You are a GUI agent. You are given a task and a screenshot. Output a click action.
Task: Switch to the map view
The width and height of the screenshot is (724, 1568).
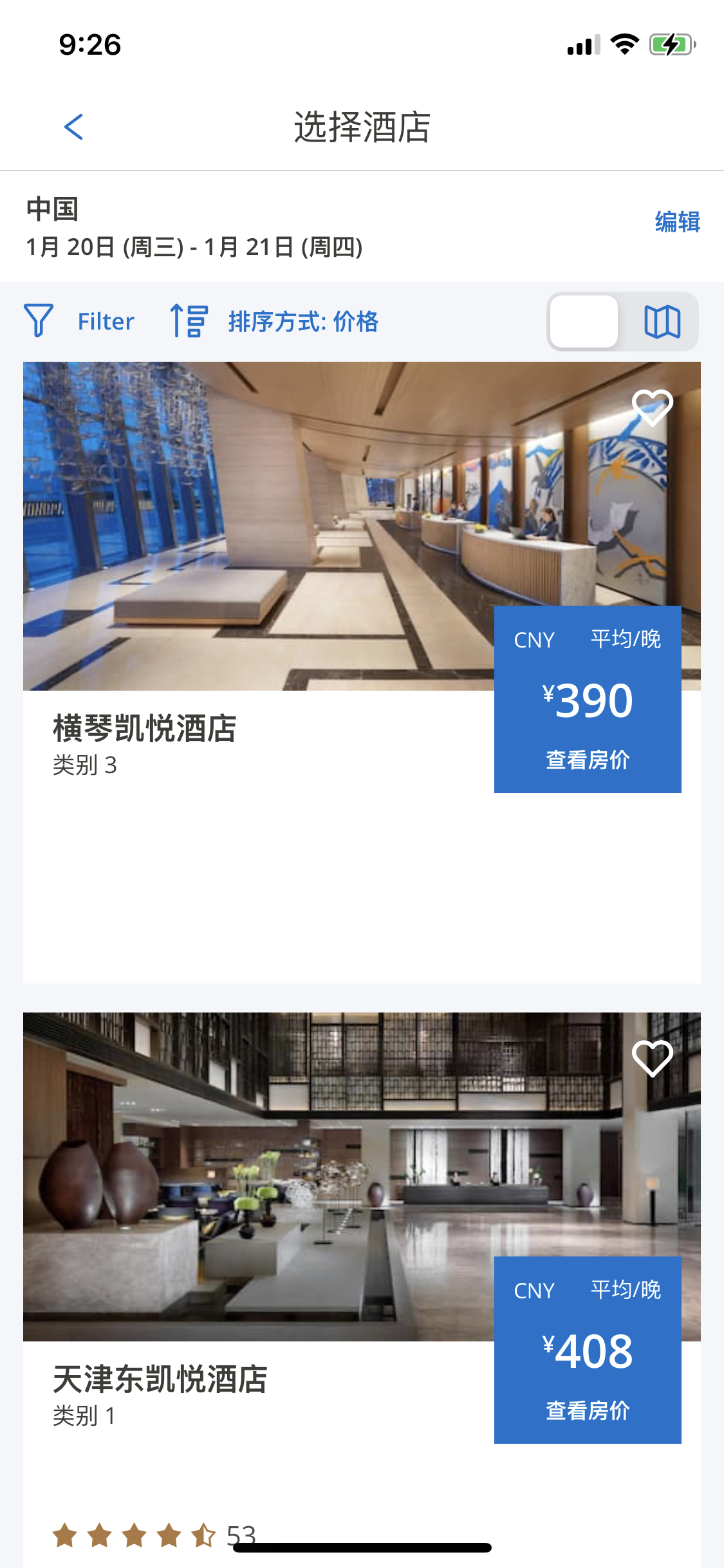[662, 322]
